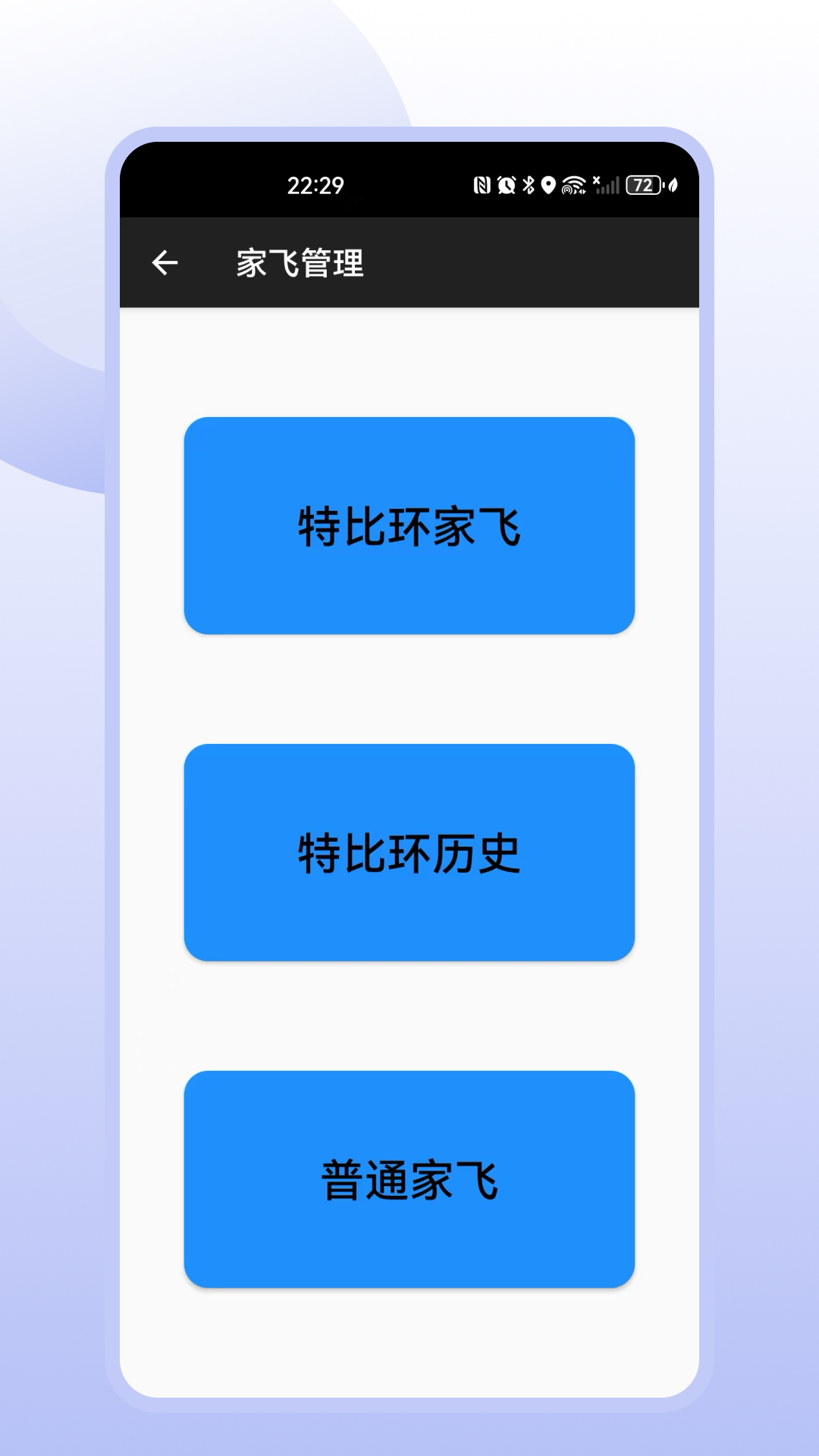Toggle location services via the GPS icon
Viewport: 819px width, 1456px height.
pyautogui.click(x=549, y=184)
